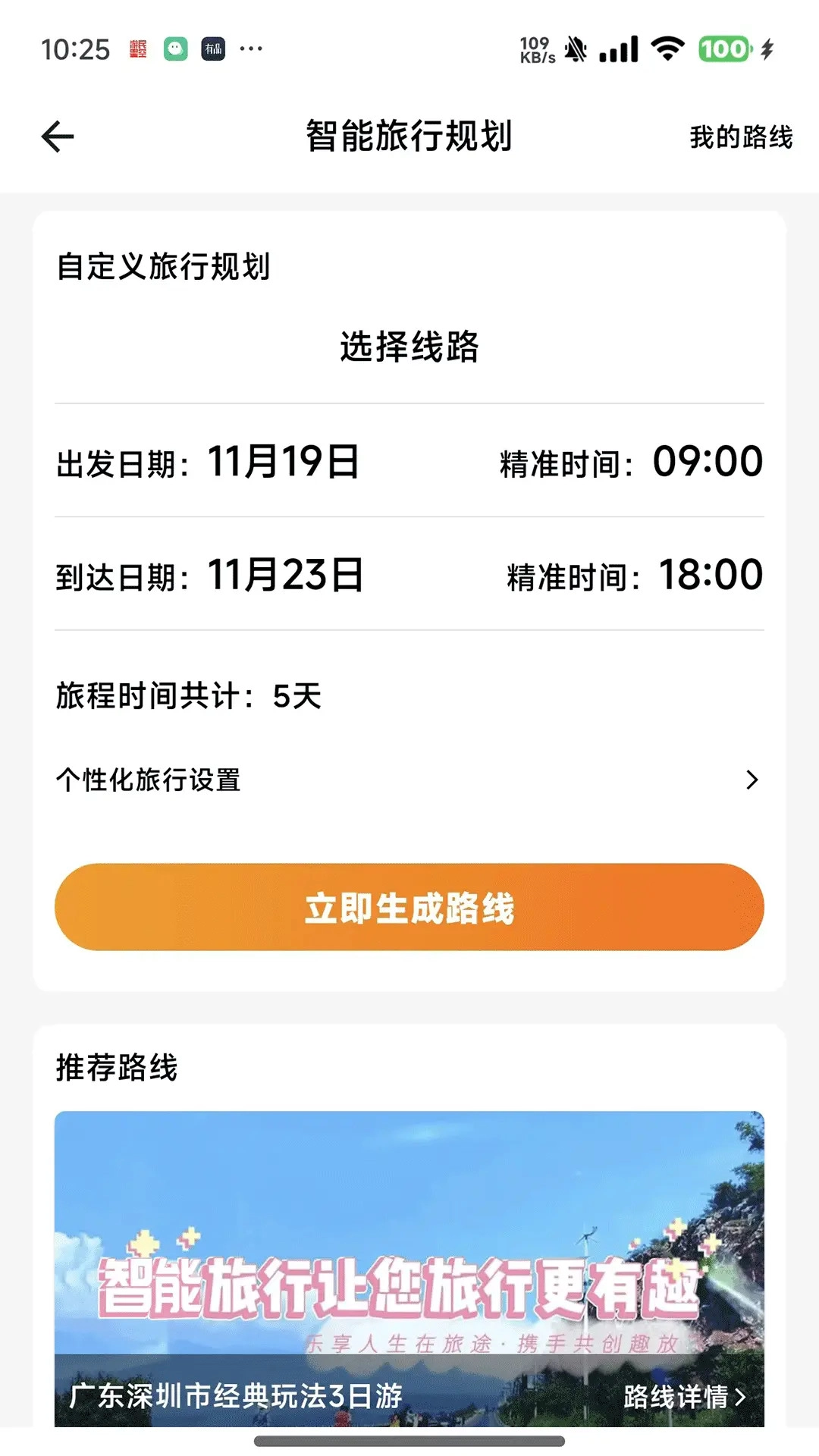Viewport: 819px width, 1456px height.
Task: Tap the Wi-Fi signal icon
Action: [666, 48]
